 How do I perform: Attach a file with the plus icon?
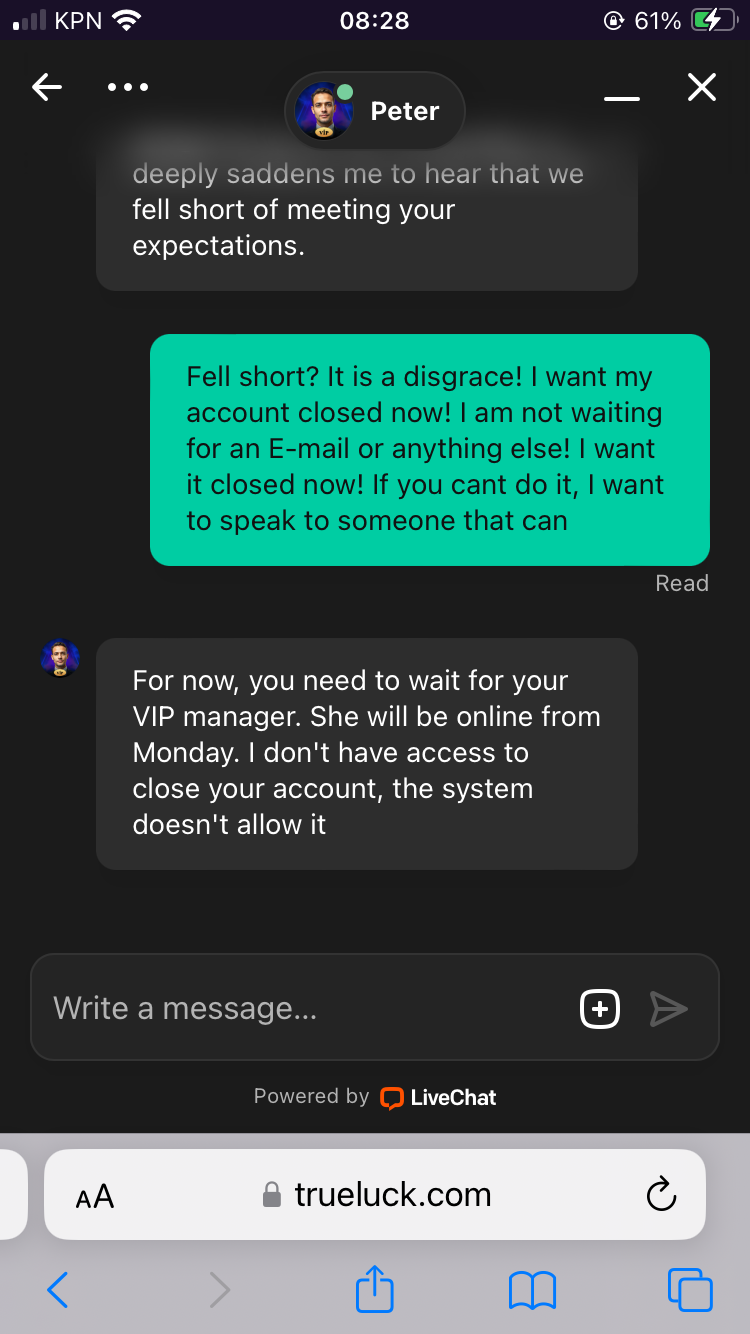tap(600, 1008)
